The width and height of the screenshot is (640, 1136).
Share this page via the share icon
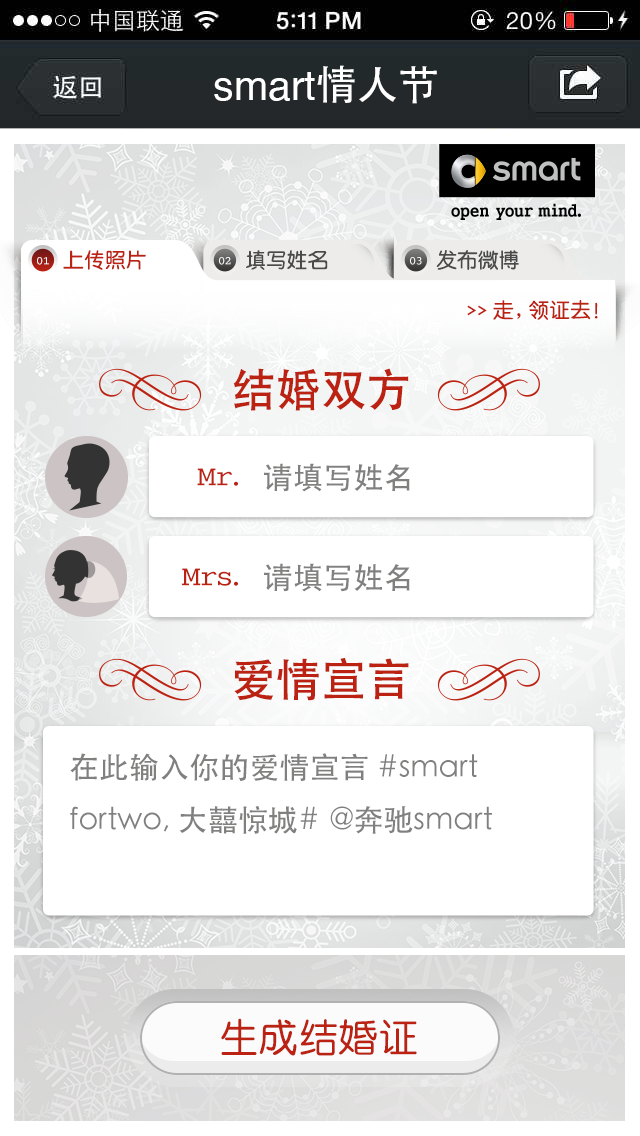tap(578, 85)
